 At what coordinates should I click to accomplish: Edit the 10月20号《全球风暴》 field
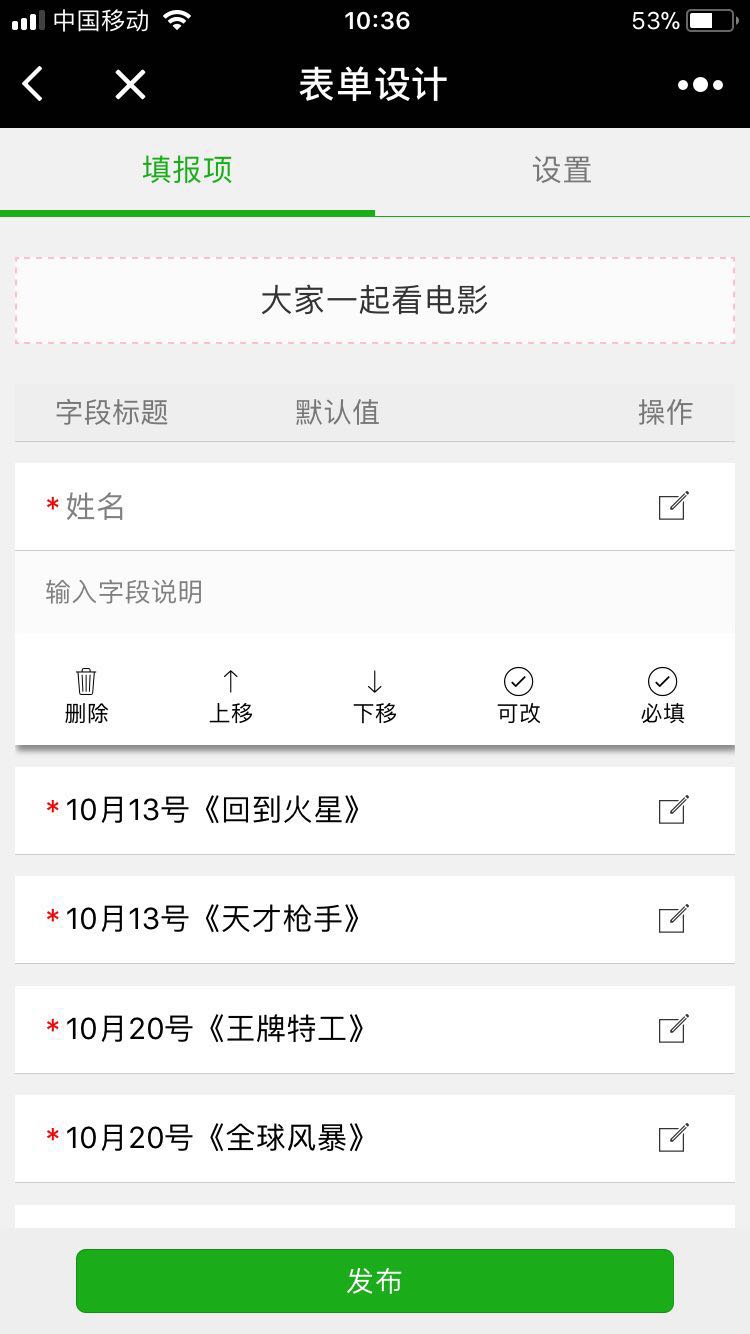(673, 1138)
